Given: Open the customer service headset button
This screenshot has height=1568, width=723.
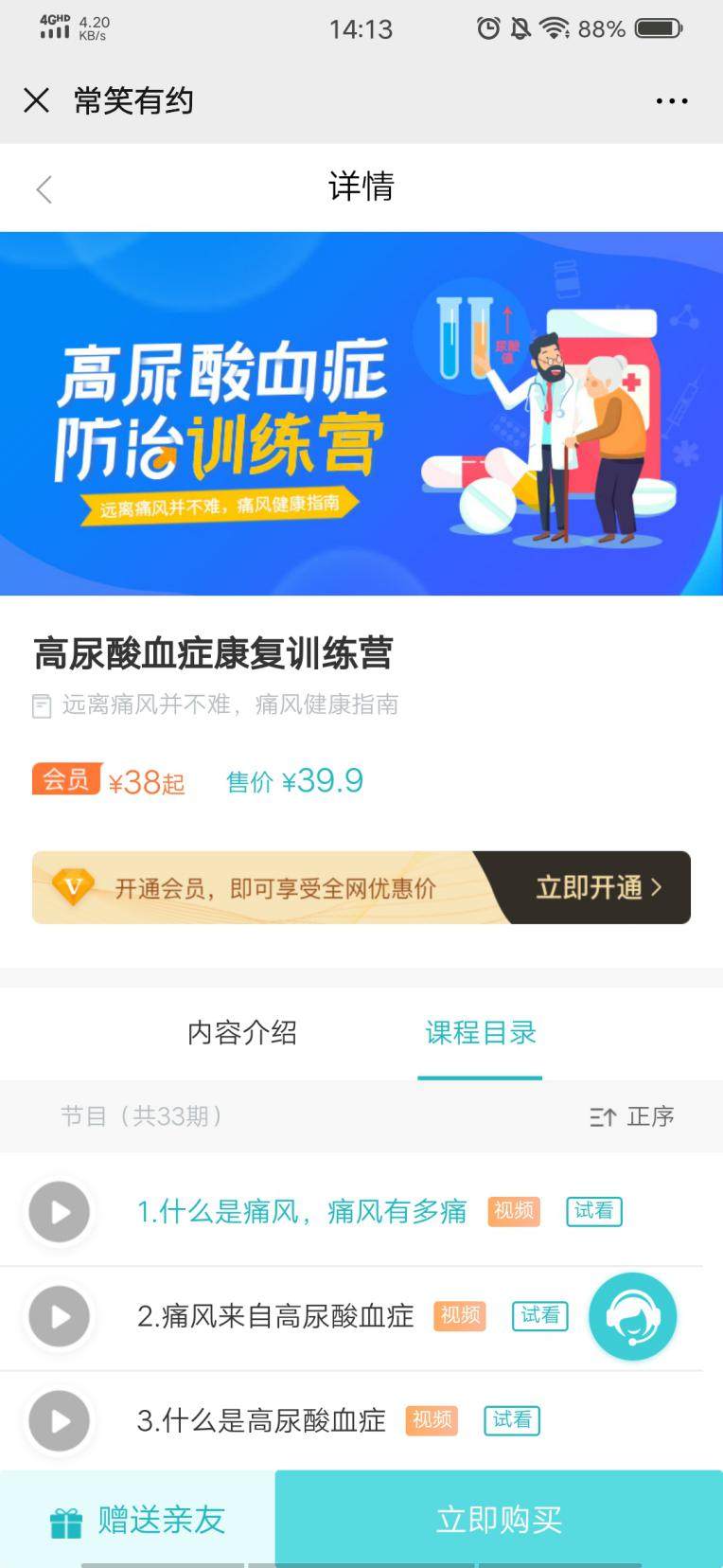Looking at the screenshot, I should [632, 1316].
